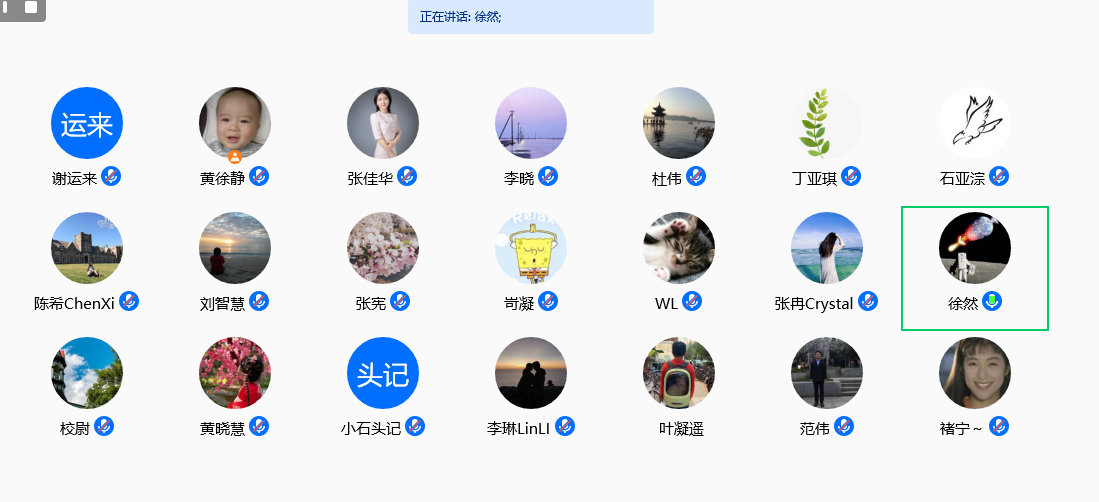Open 黄徐静's participant tile
The width and height of the screenshot is (1099, 502).
click(x=235, y=123)
